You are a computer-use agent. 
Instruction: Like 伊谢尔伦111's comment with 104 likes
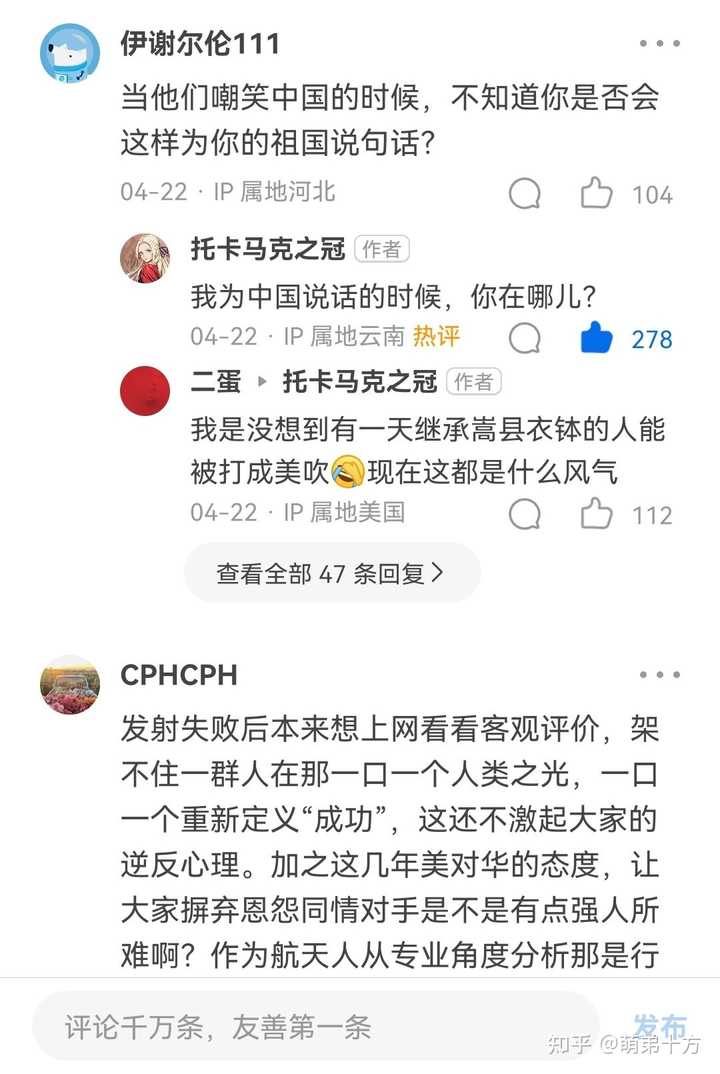click(597, 193)
